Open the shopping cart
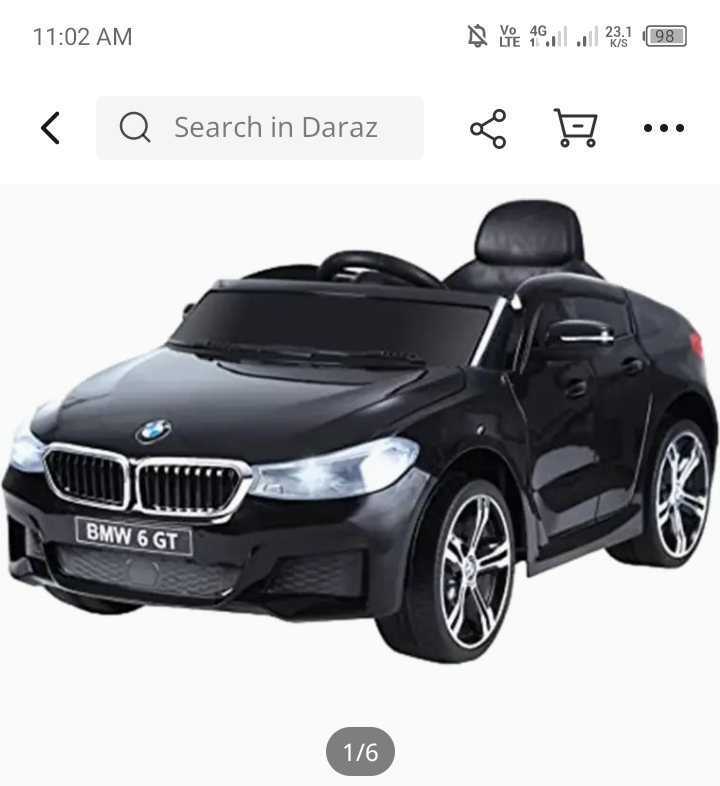This screenshot has width=720, height=786. [x=575, y=128]
